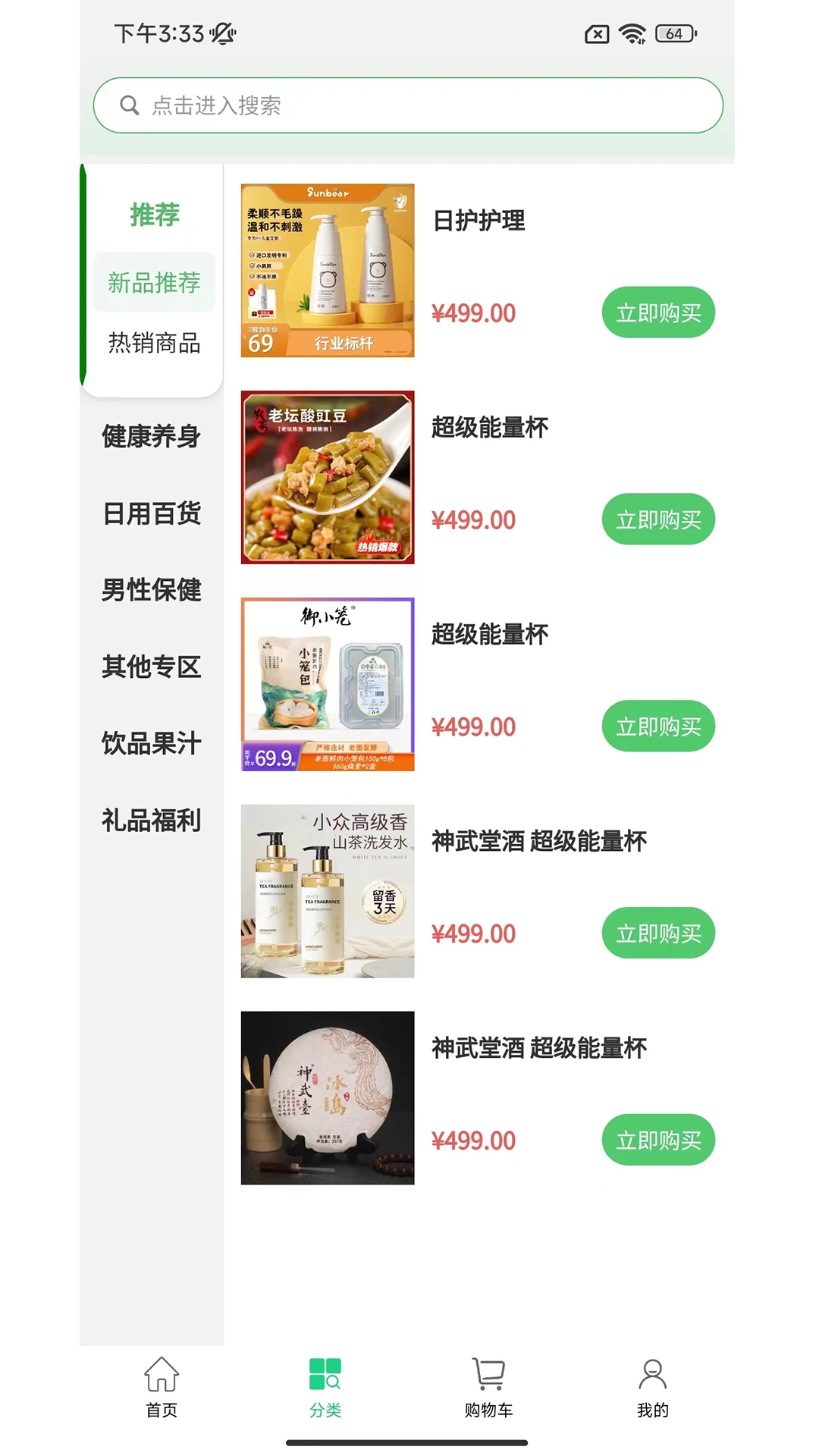Open the 男性保健 section
The width and height of the screenshot is (819, 1456).
(151, 591)
